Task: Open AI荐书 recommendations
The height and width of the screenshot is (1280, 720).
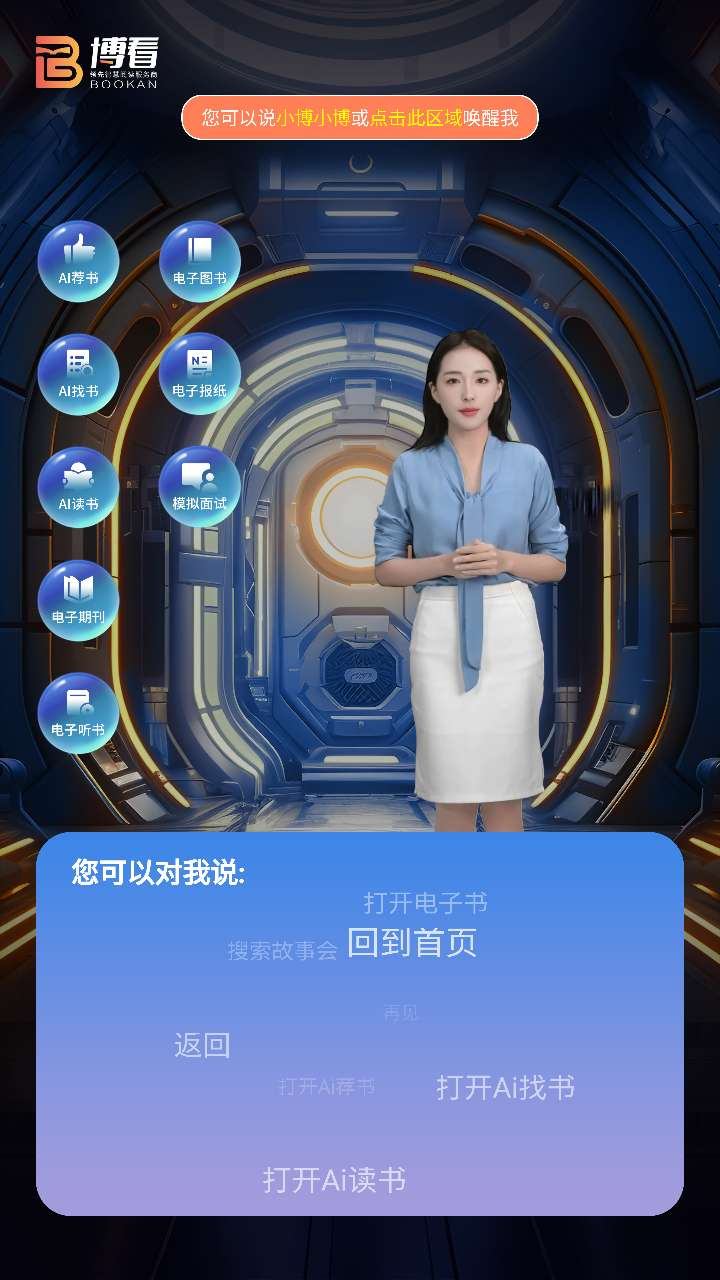Action: pos(78,260)
